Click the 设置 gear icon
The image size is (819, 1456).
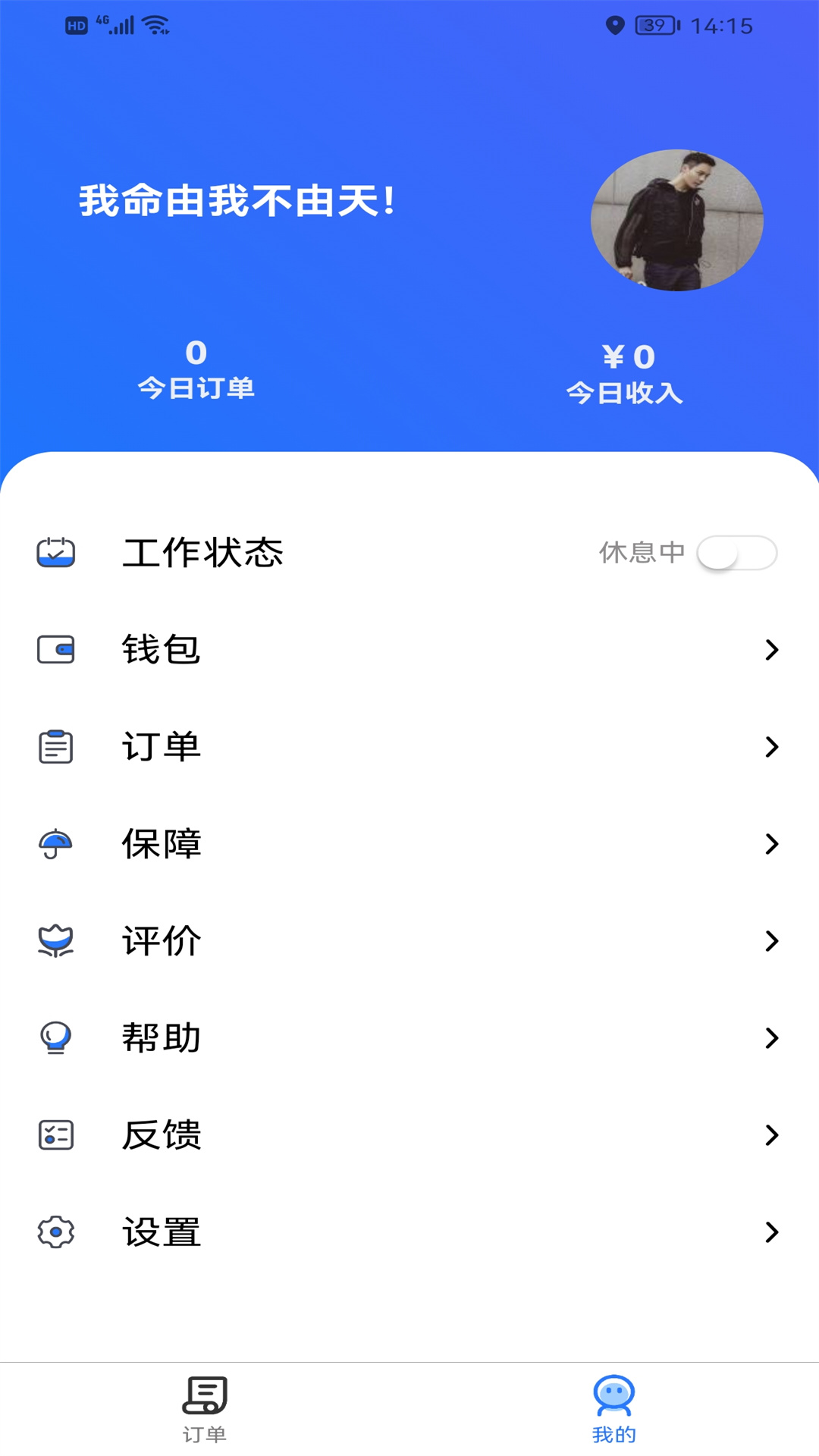tap(55, 1232)
